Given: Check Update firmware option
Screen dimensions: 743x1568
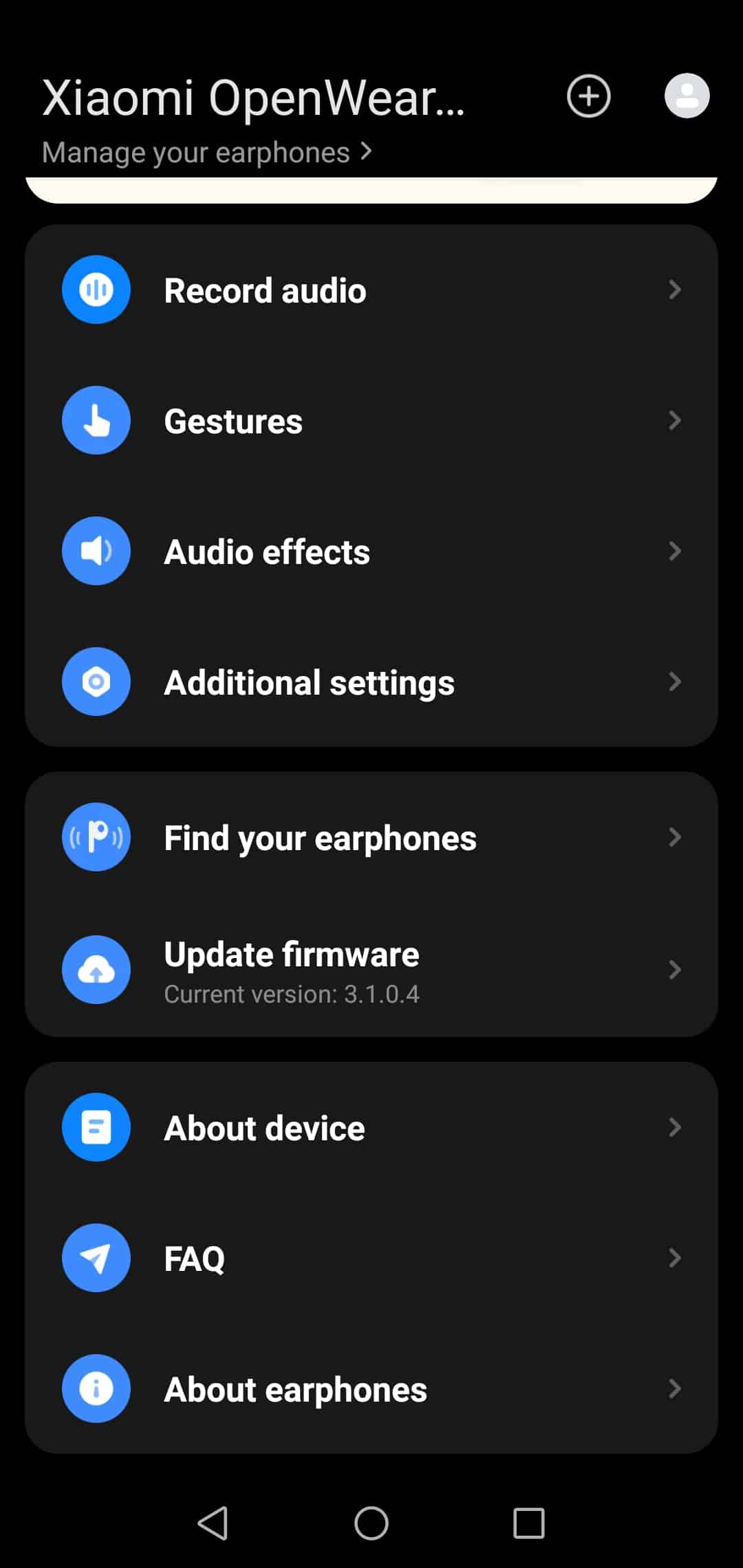Looking at the screenshot, I should pos(371,970).
